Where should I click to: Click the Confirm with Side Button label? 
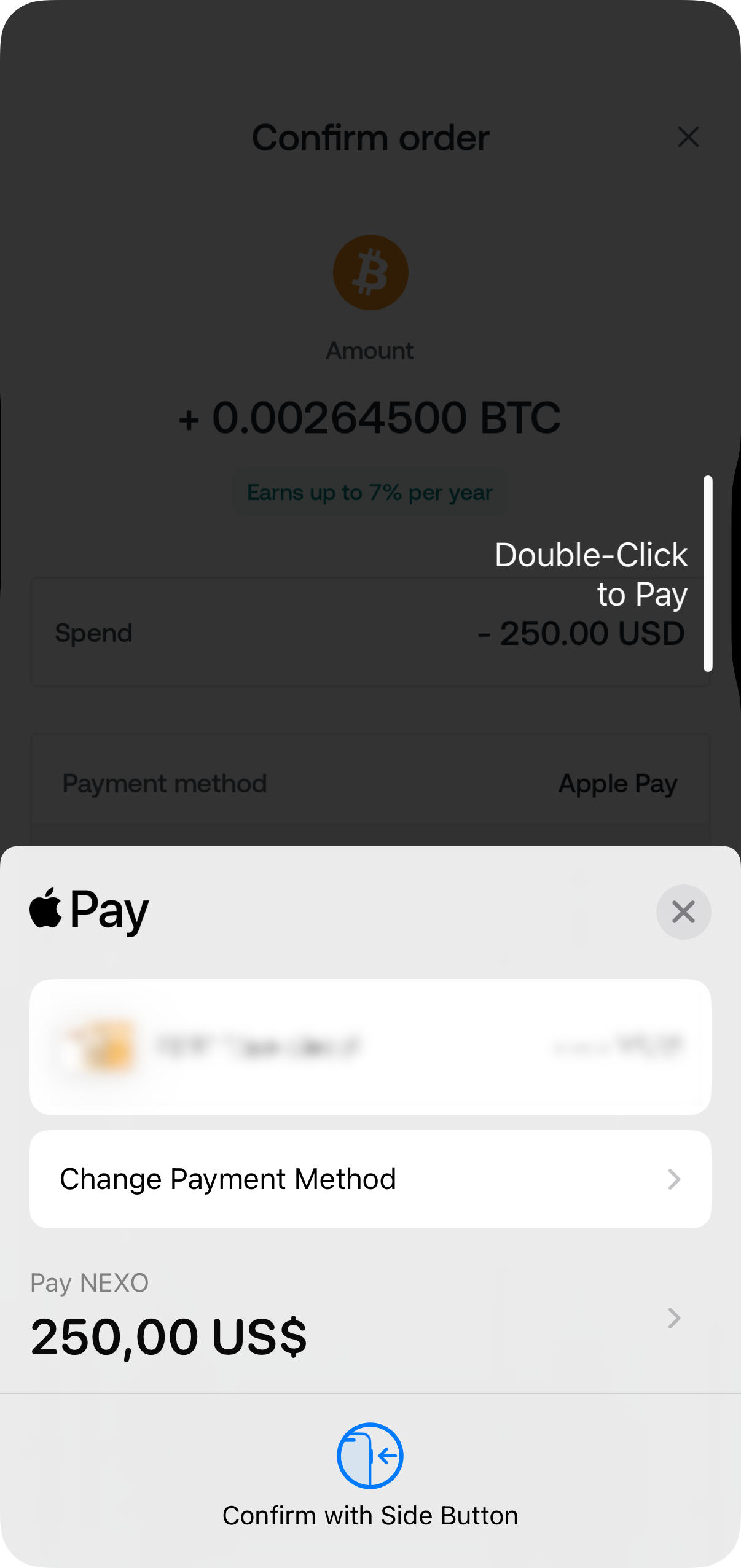370,1516
